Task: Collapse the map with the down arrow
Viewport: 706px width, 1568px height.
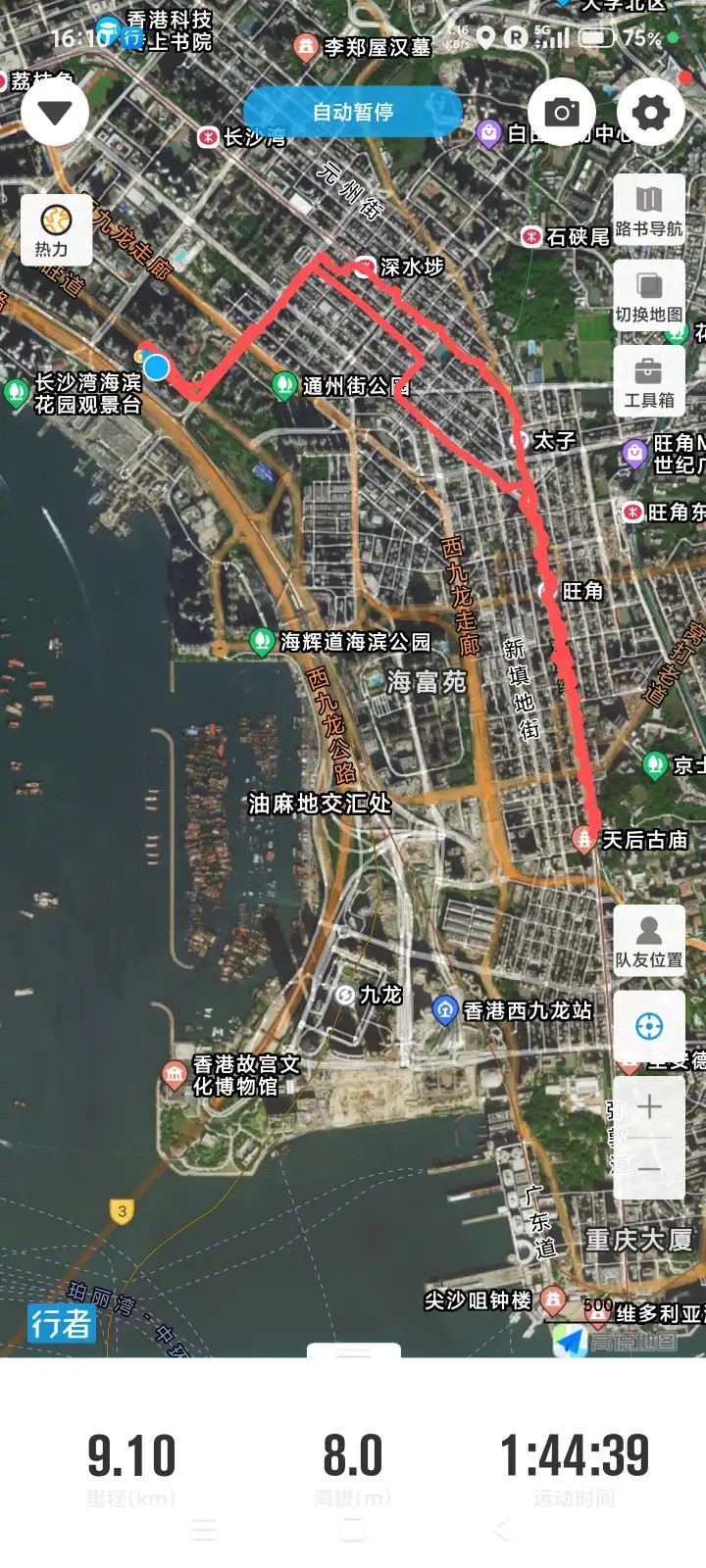Action: tap(54, 113)
